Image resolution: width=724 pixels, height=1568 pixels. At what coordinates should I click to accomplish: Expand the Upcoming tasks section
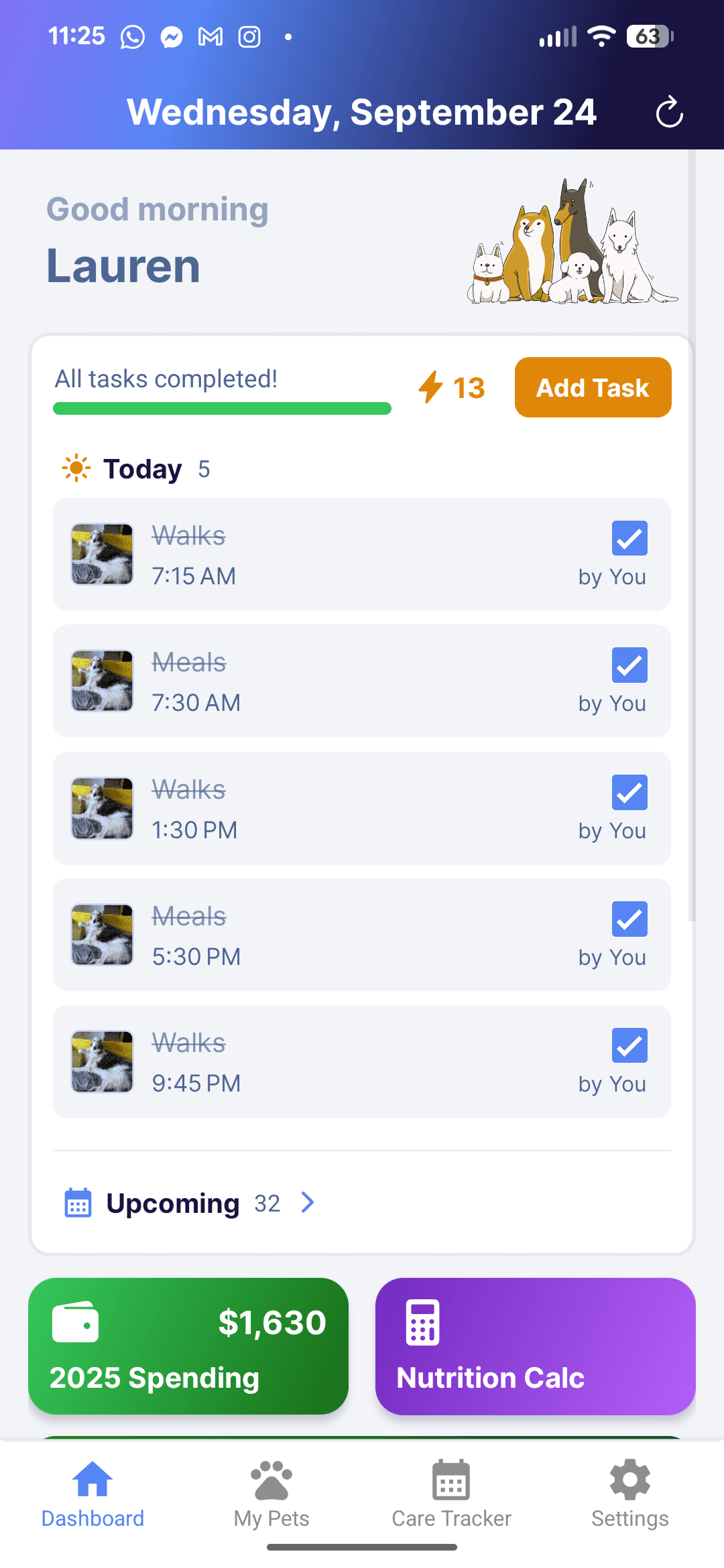pos(308,1203)
